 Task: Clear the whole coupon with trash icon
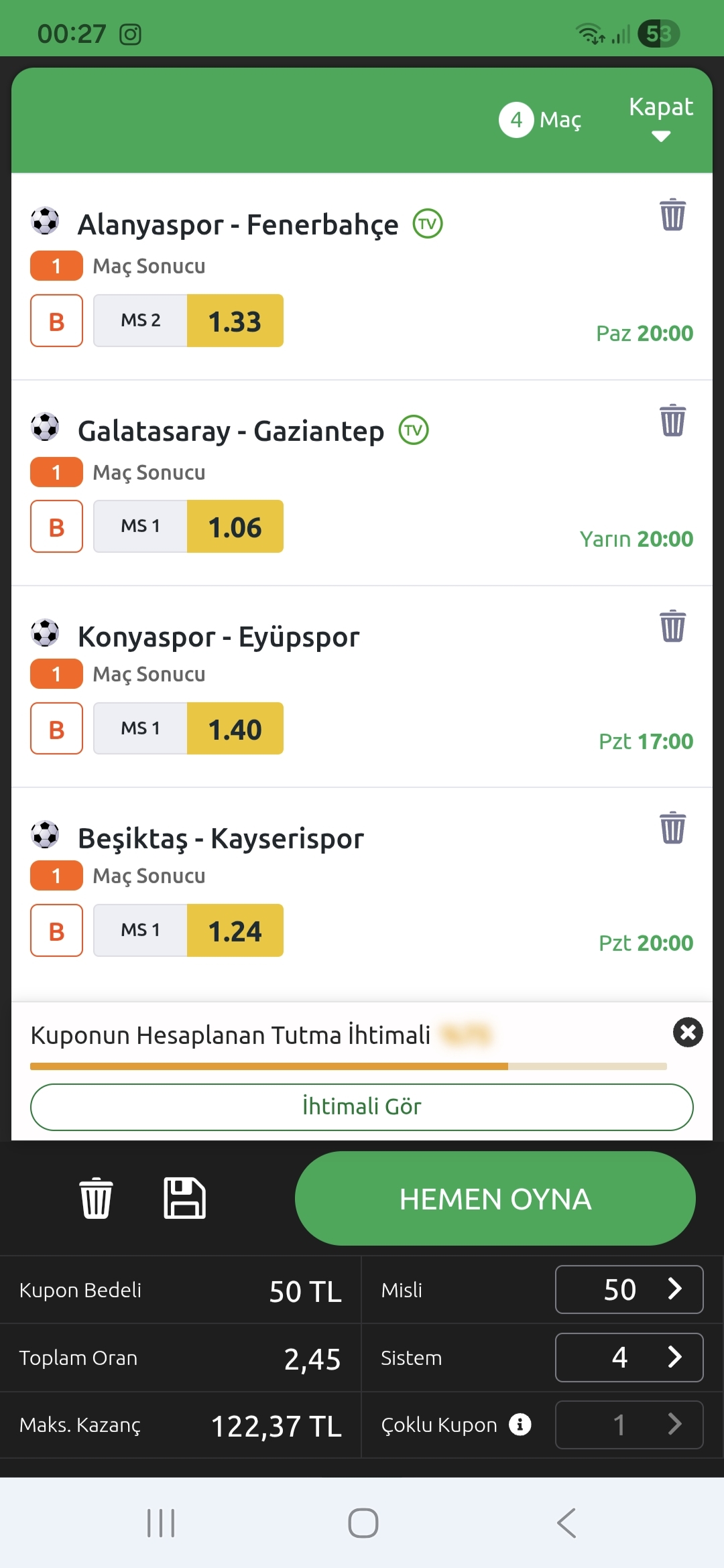[x=96, y=1198]
